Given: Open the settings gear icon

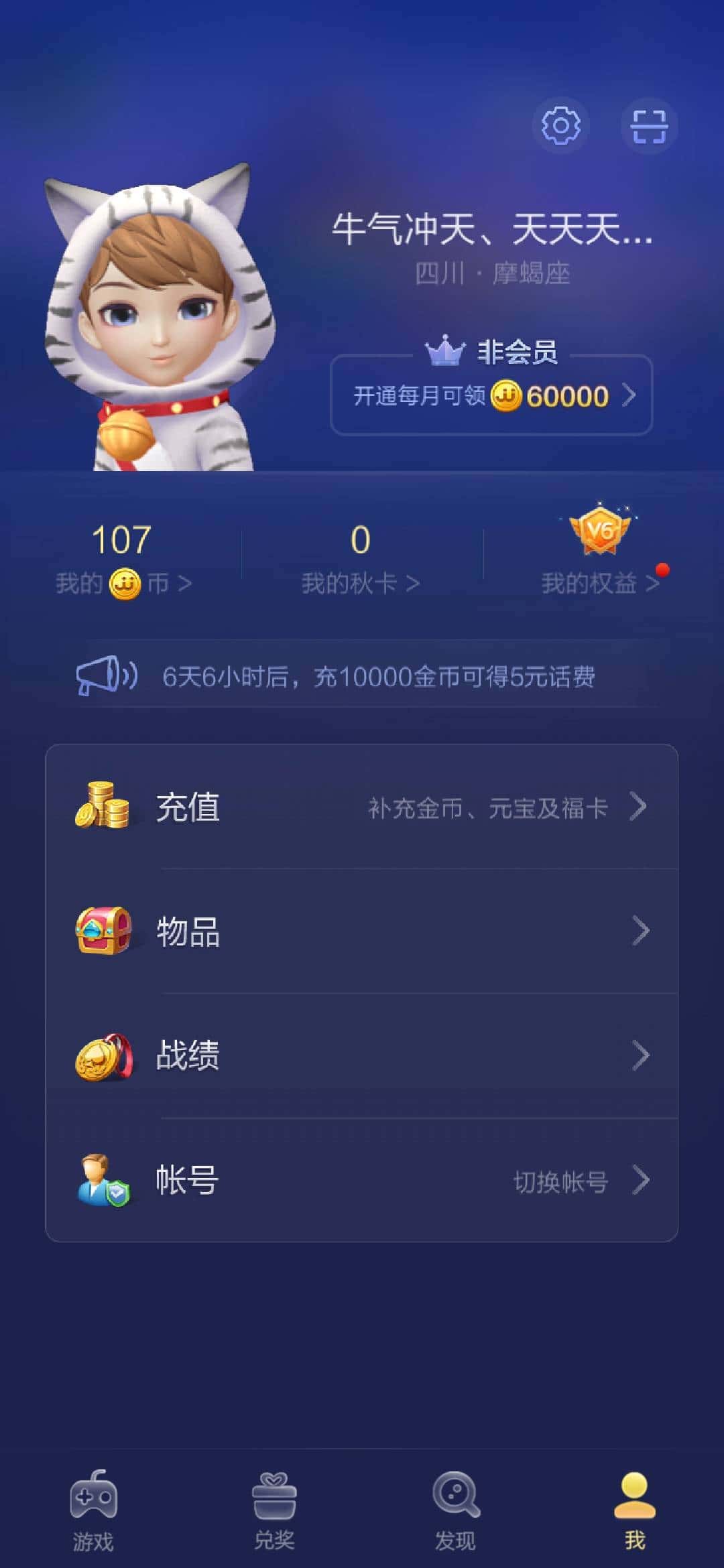Looking at the screenshot, I should (560, 125).
